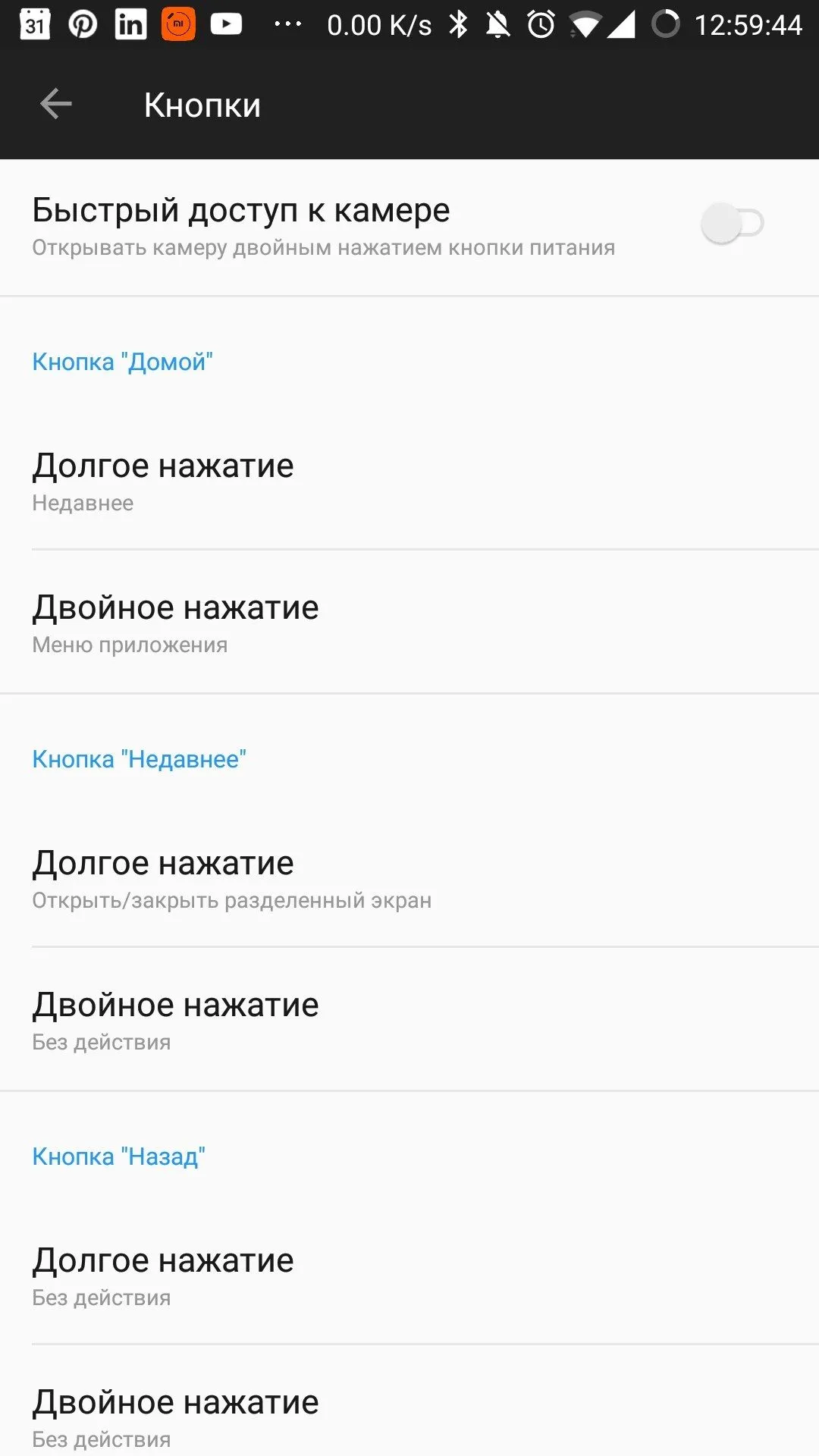Open Двойное нажатие under Кнопка "Назад"
This screenshot has width=819, height=1456.
[x=409, y=1401]
